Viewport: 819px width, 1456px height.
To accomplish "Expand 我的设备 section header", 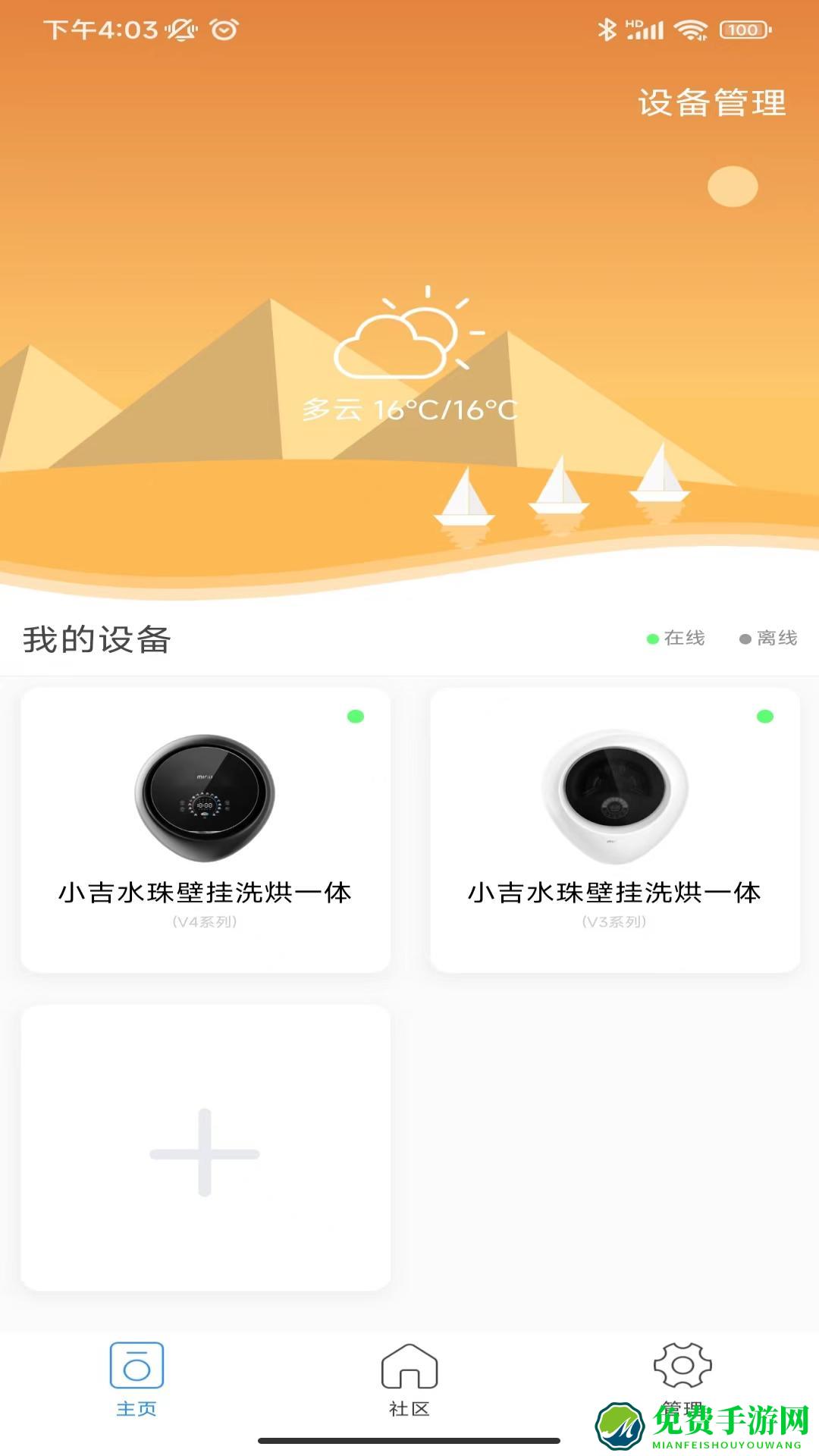I will (97, 639).
